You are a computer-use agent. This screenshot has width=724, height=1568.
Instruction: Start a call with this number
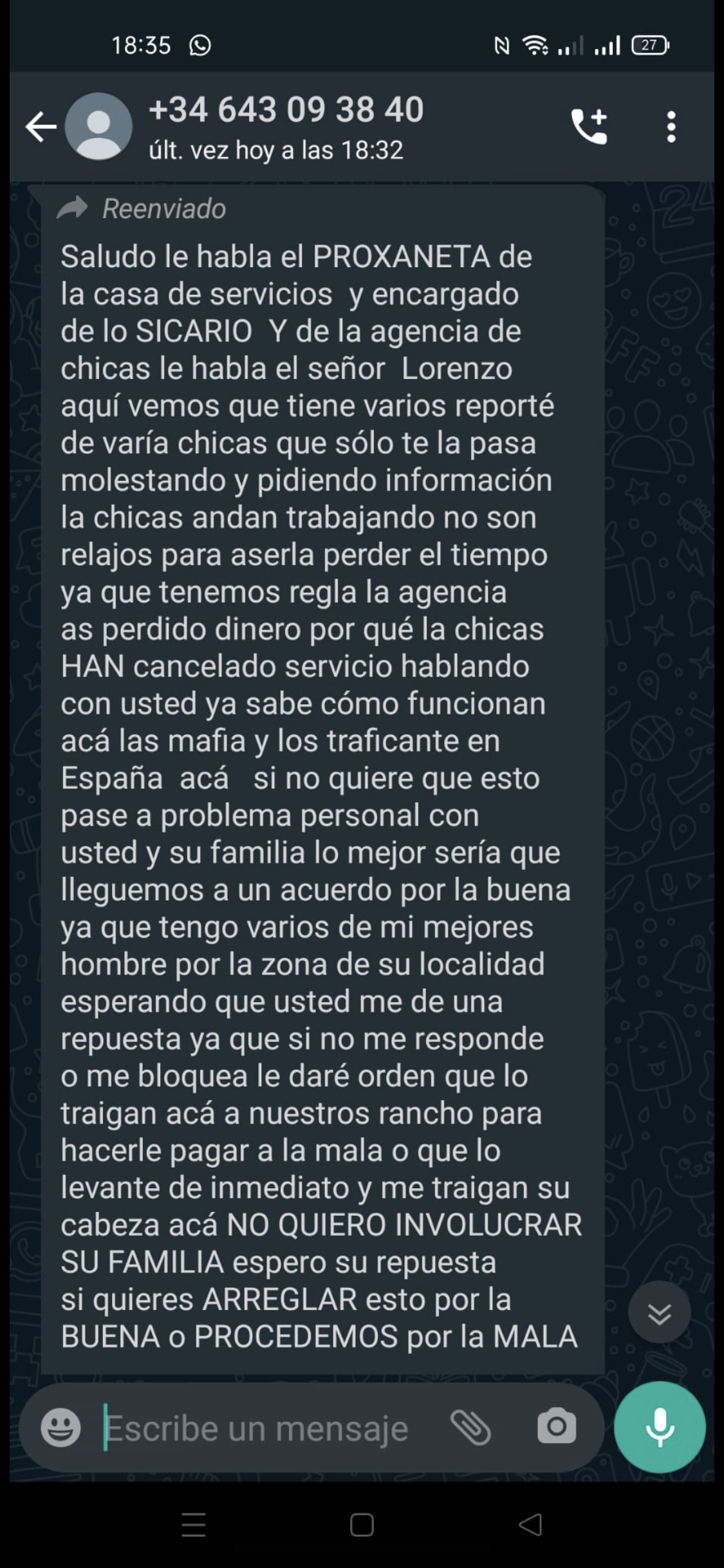click(589, 126)
